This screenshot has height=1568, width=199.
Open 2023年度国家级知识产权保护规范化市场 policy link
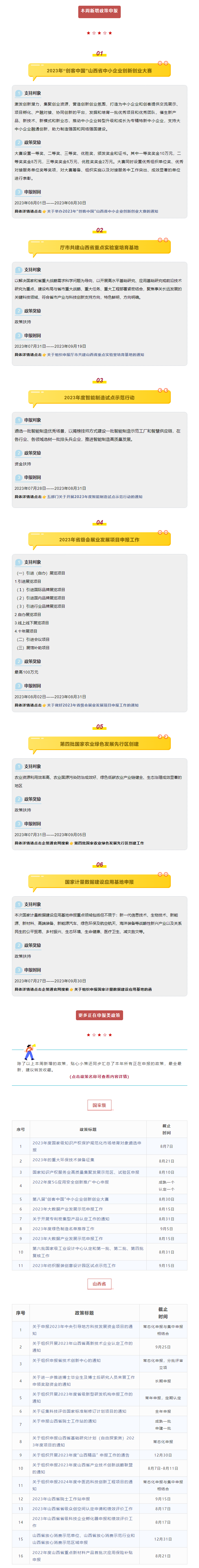(x=87, y=1146)
